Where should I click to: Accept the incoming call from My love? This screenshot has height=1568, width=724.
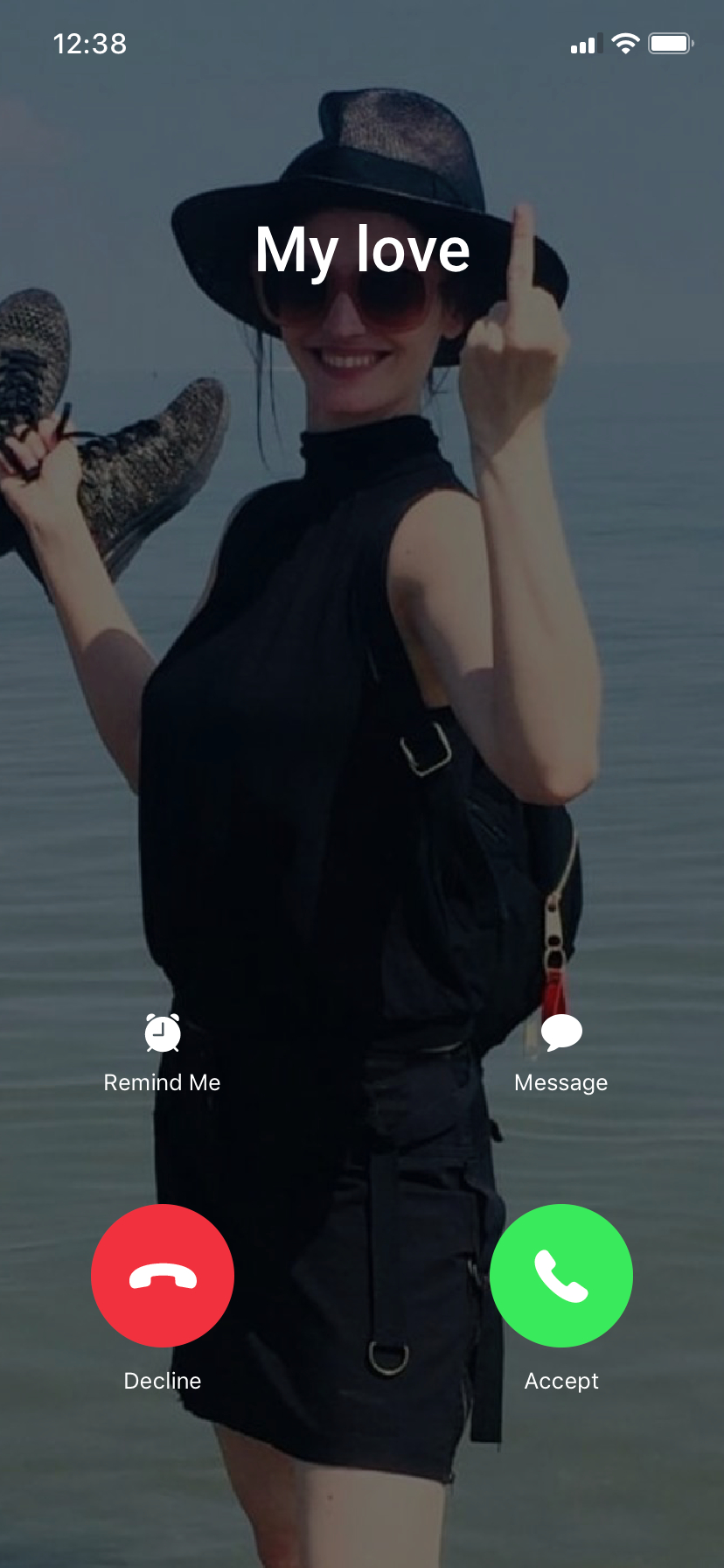tap(560, 1275)
